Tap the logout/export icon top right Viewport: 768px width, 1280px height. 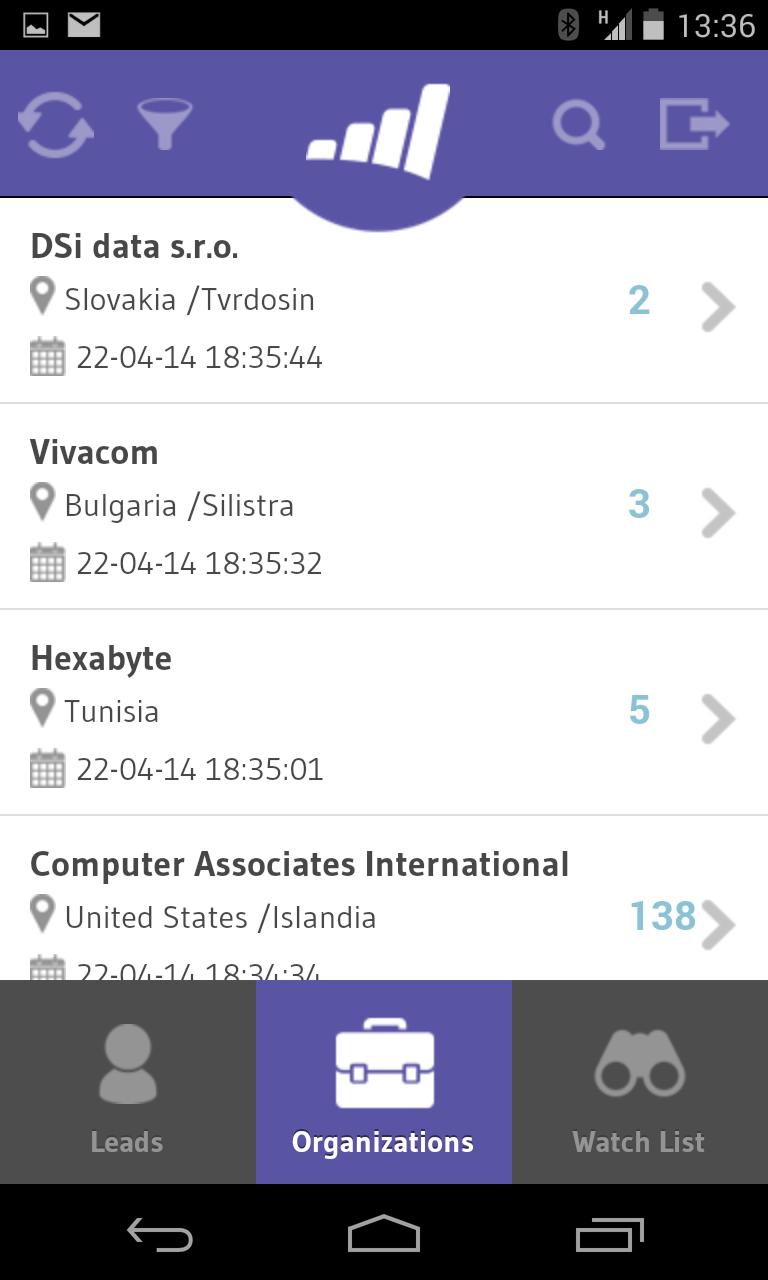(x=694, y=124)
